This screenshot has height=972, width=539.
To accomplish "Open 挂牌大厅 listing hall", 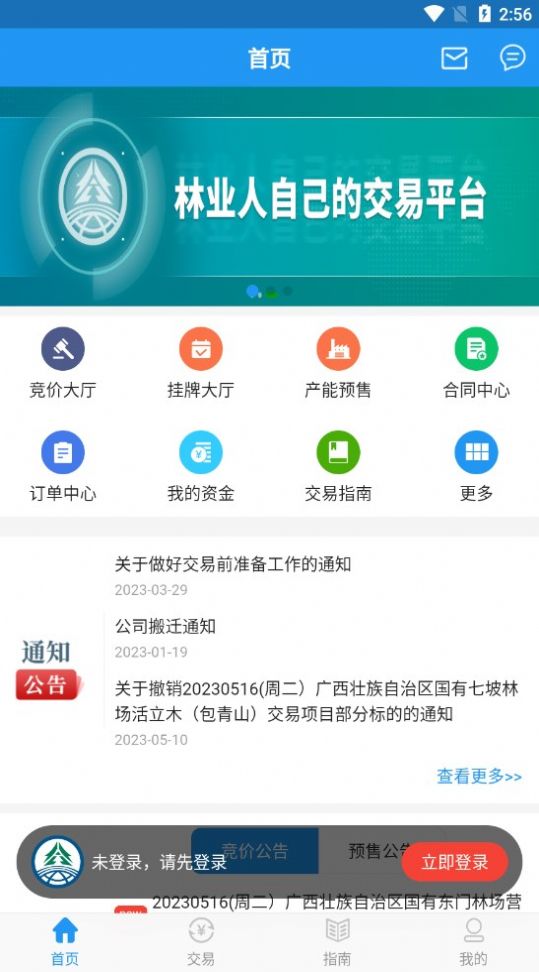I will click(x=200, y=363).
